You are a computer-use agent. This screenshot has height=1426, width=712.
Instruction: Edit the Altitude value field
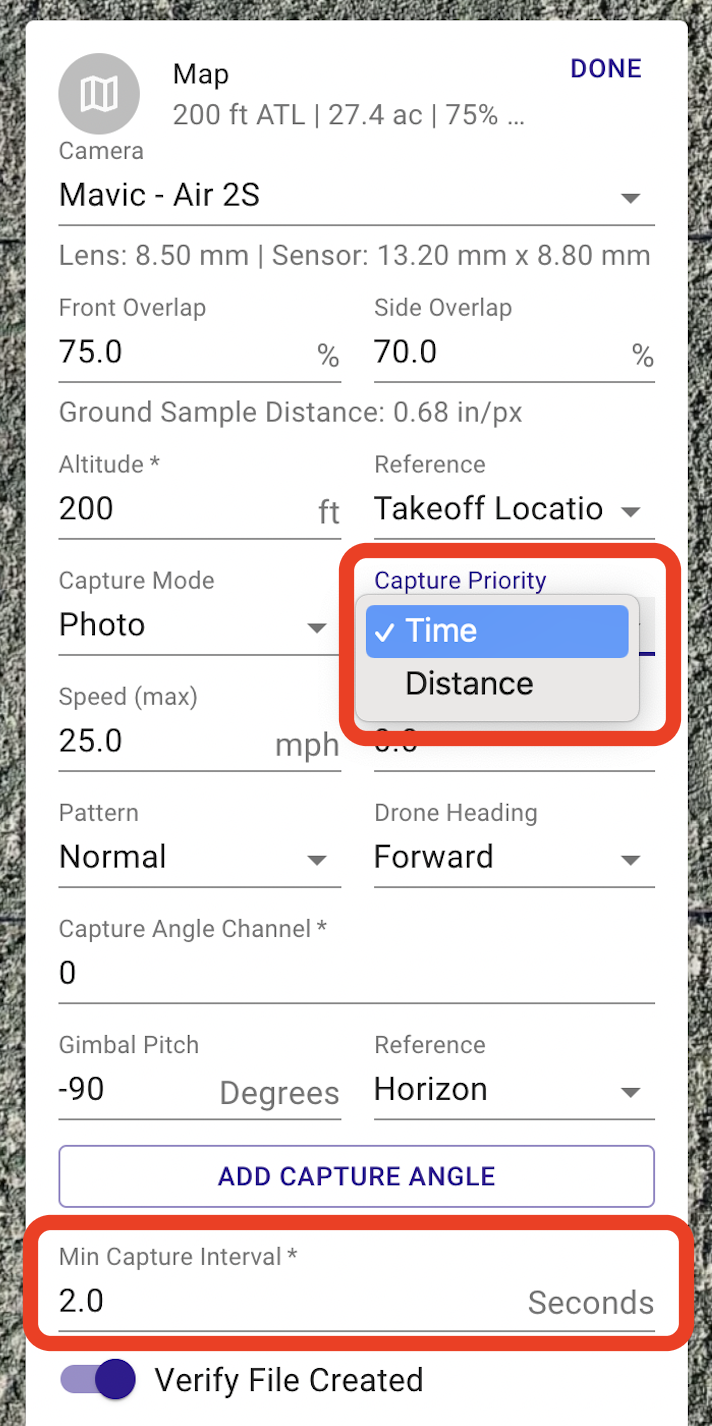pyautogui.click(x=200, y=509)
